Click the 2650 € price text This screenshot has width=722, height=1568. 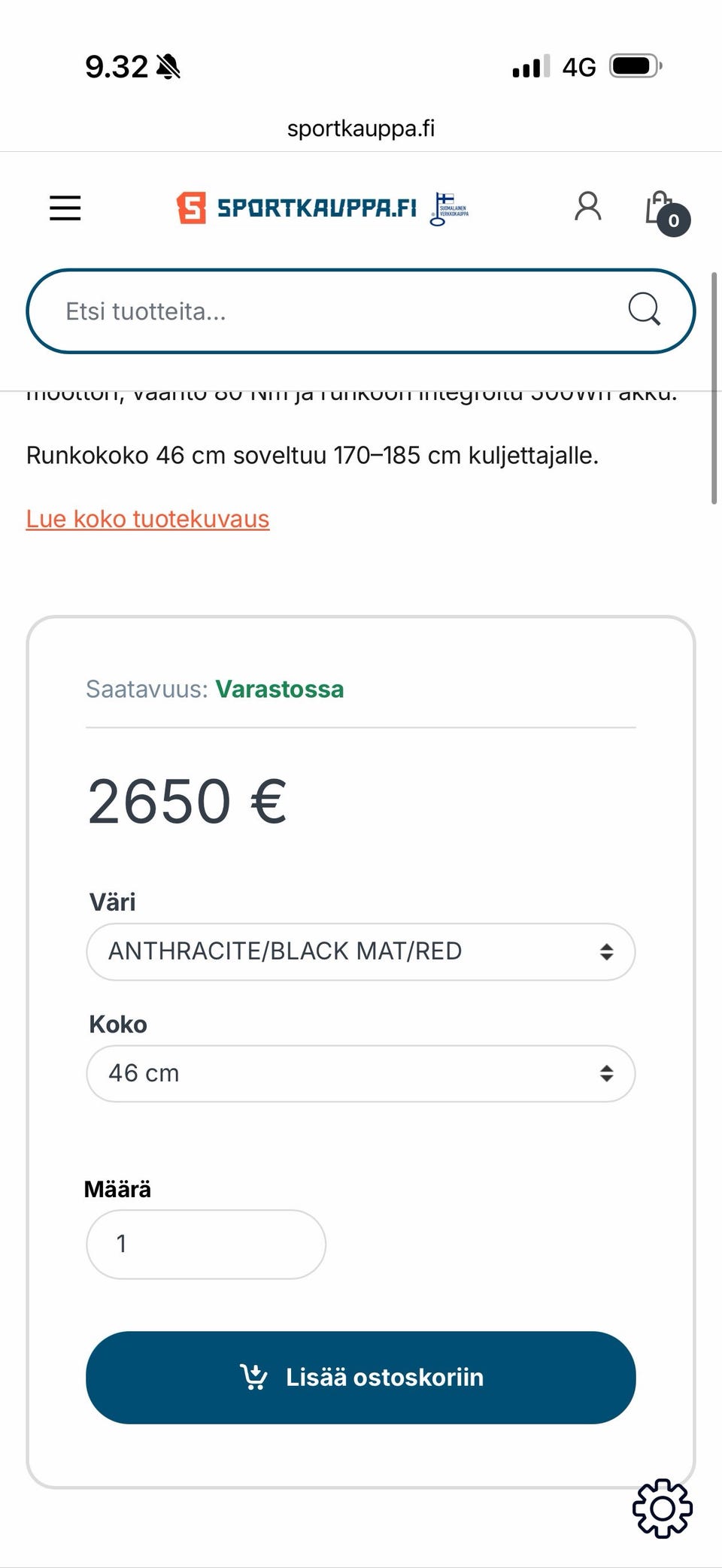(185, 802)
